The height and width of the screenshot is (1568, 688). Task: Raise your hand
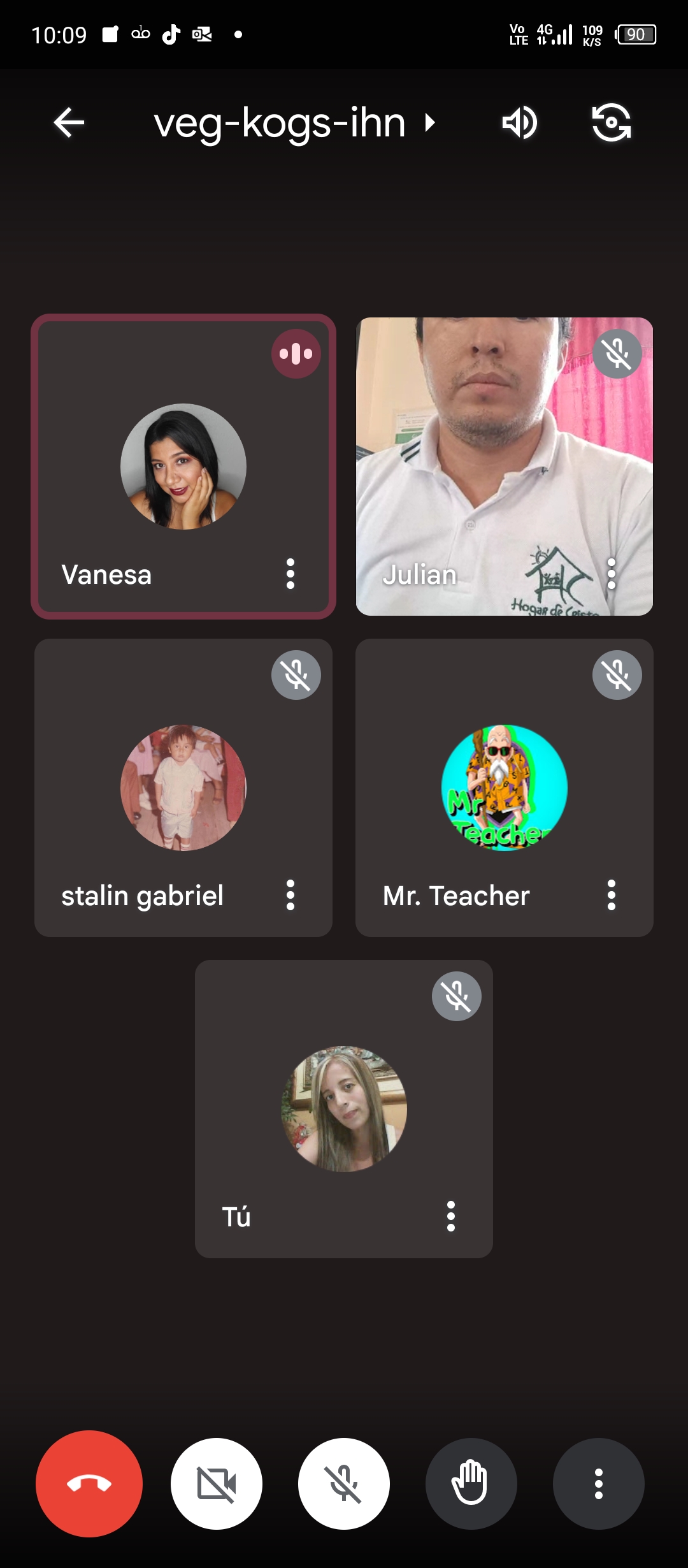[x=471, y=1484]
